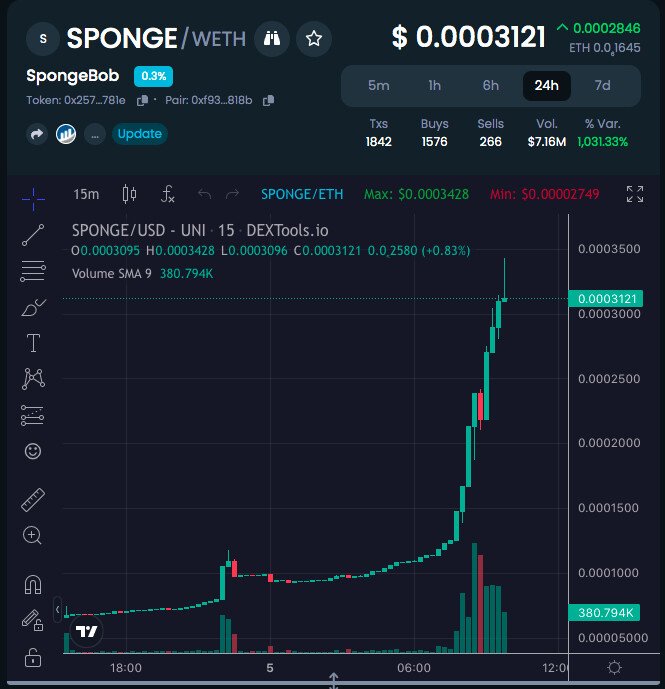Select the 1h stats period
The height and width of the screenshot is (689, 665).
click(434, 86)
